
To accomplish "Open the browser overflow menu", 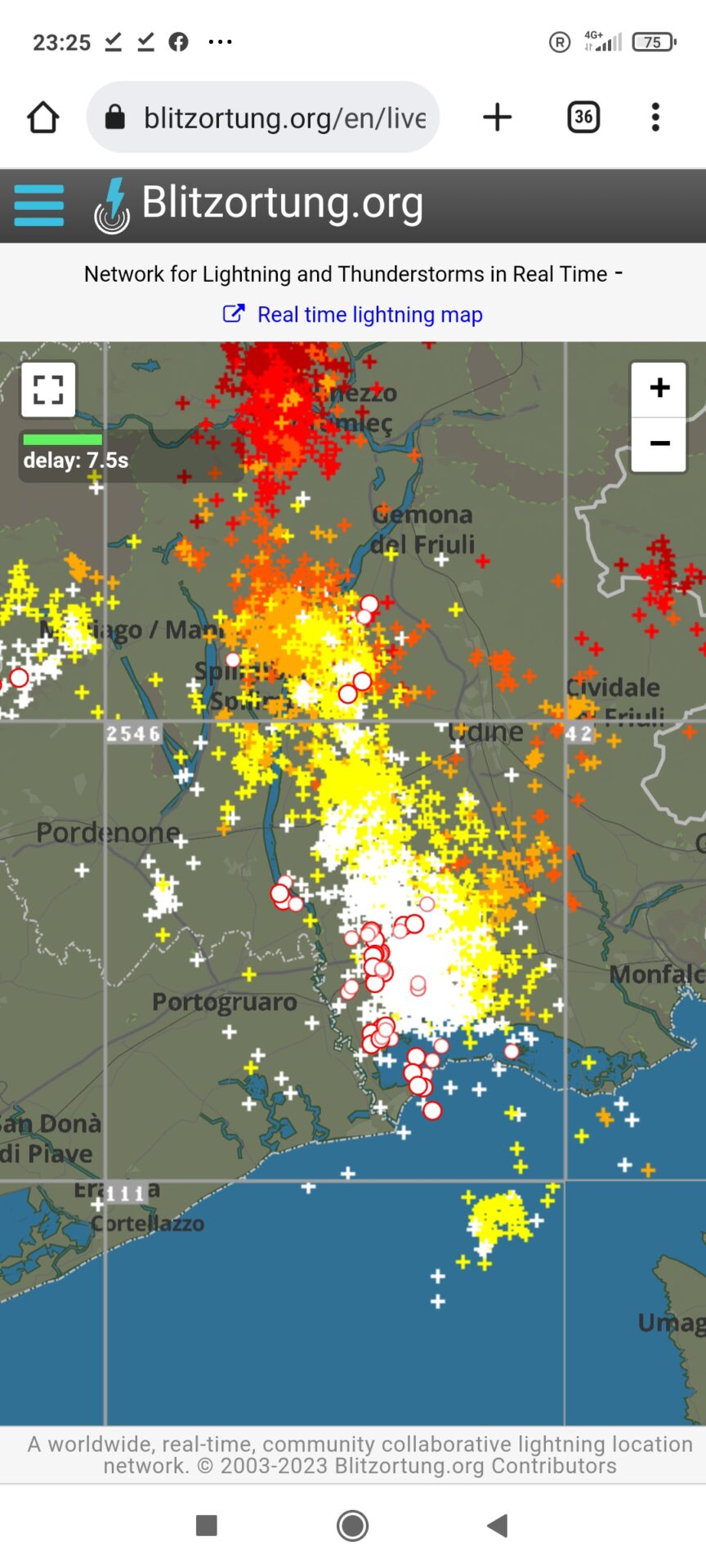I will click(655, 118).
